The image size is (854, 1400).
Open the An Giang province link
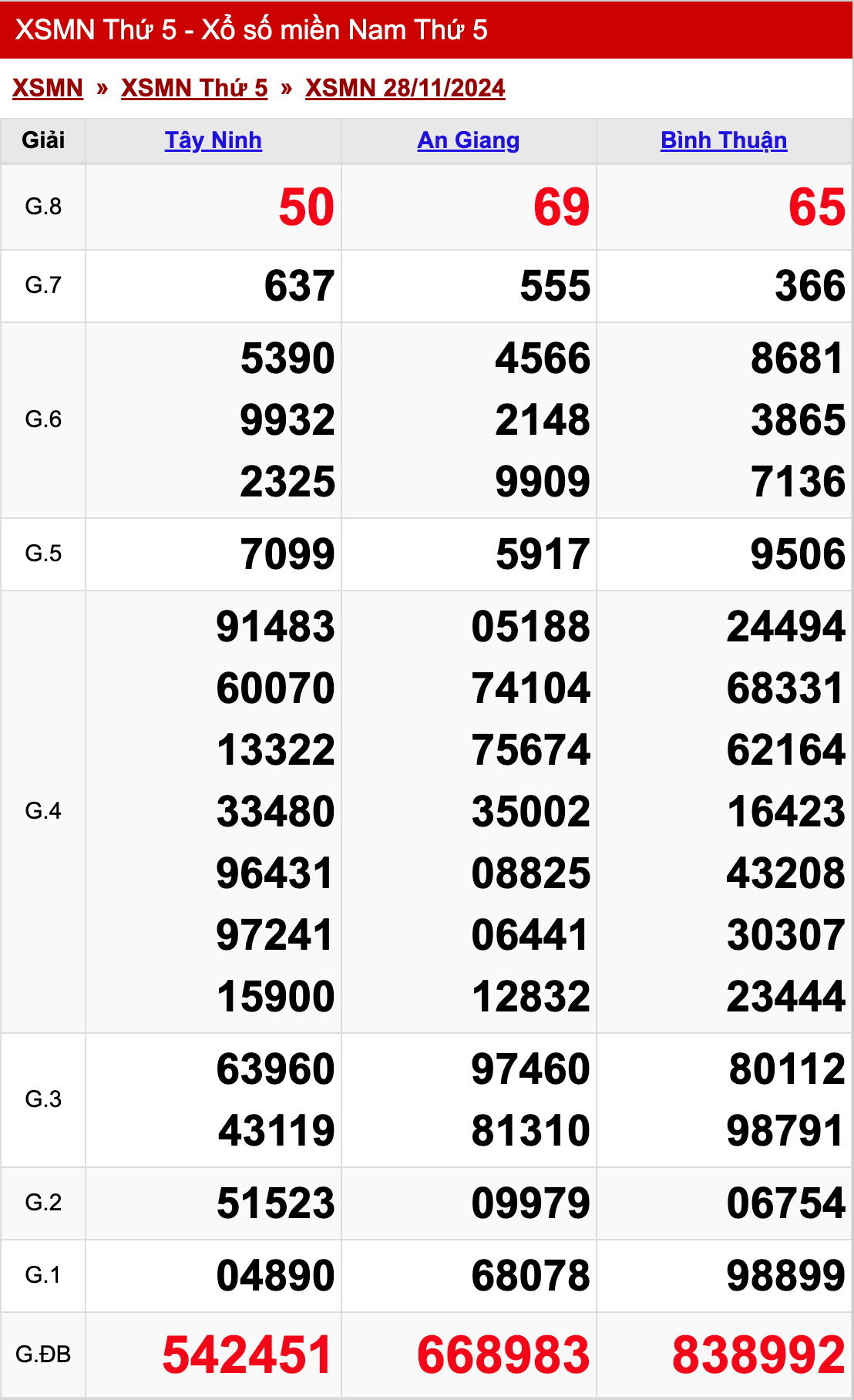468,140
